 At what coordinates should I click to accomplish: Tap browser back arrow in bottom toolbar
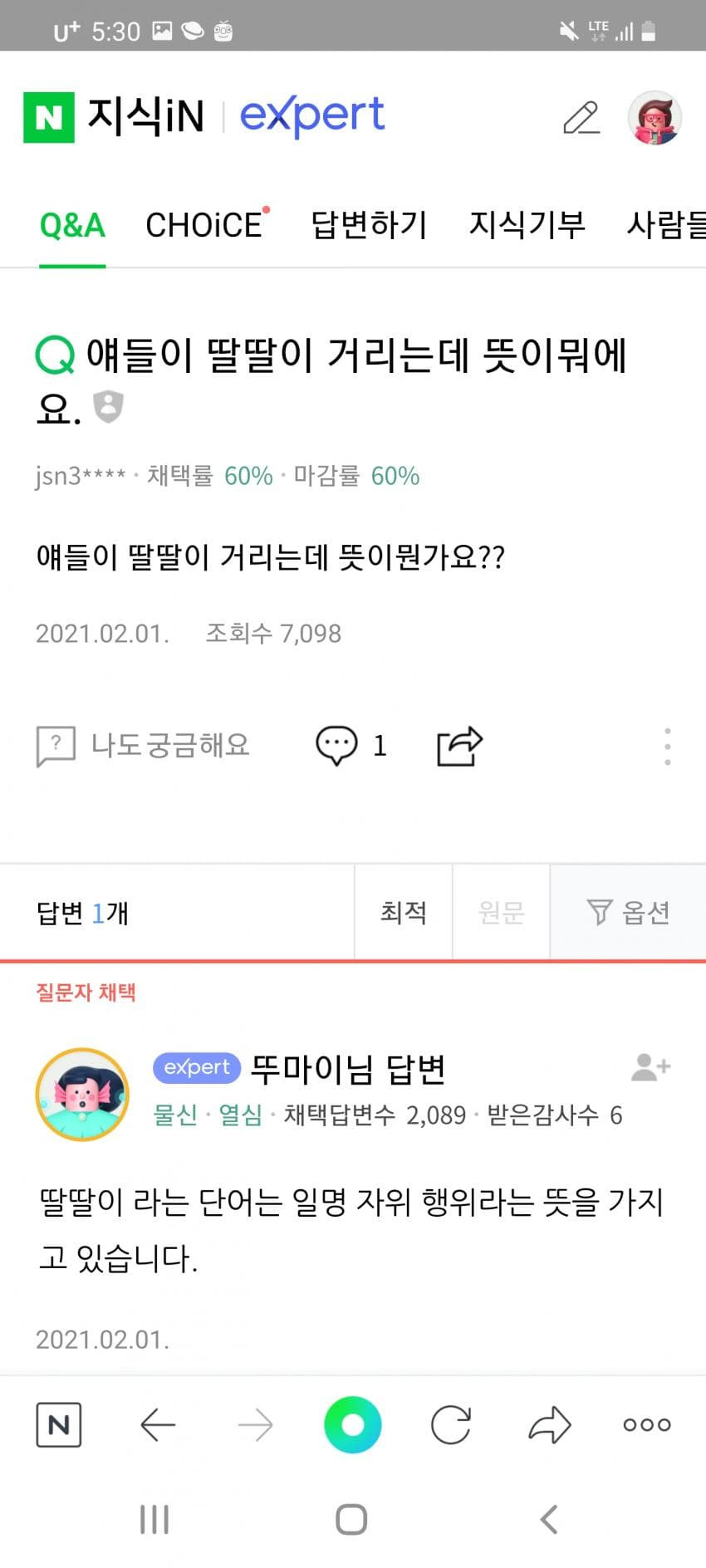pos(158,1425)
